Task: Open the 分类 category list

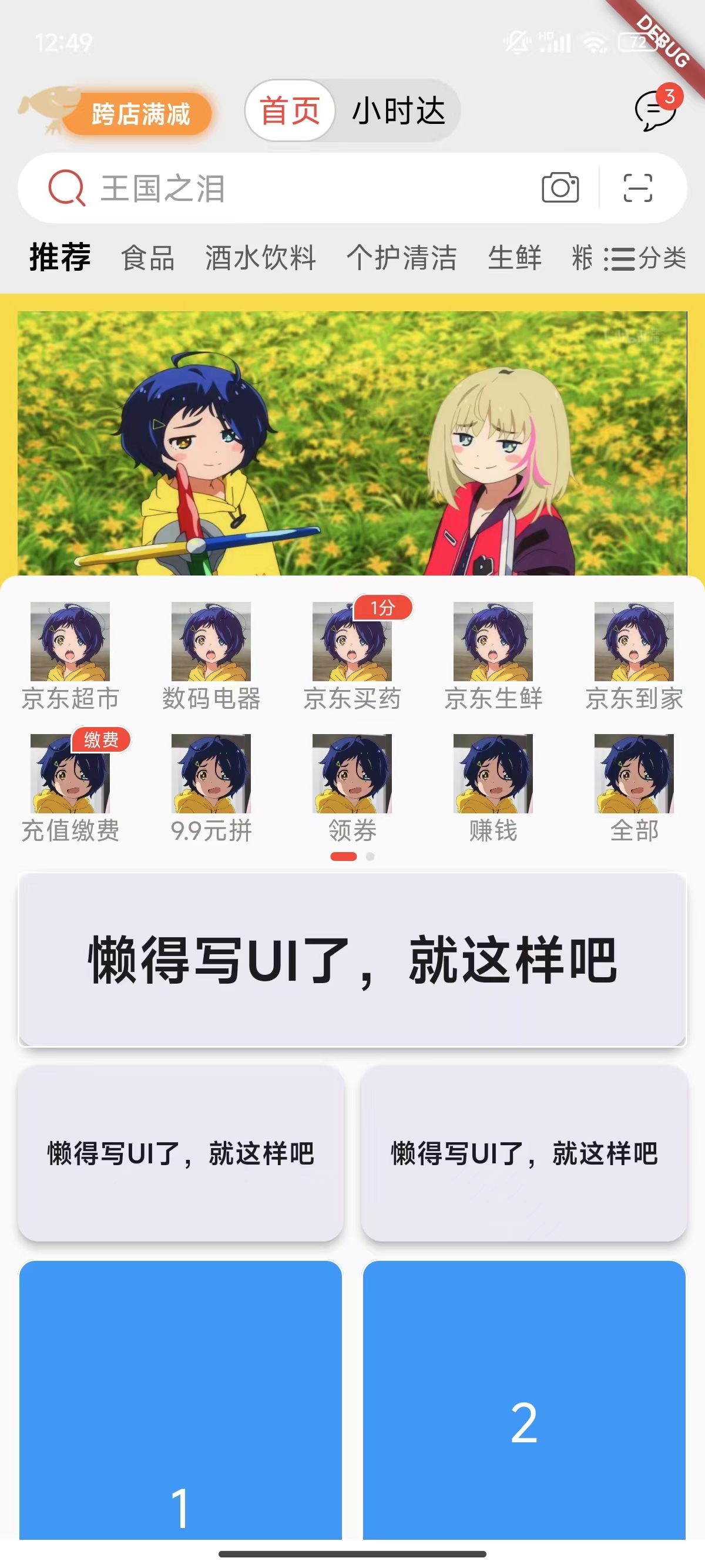Action: tap(645, 258)
